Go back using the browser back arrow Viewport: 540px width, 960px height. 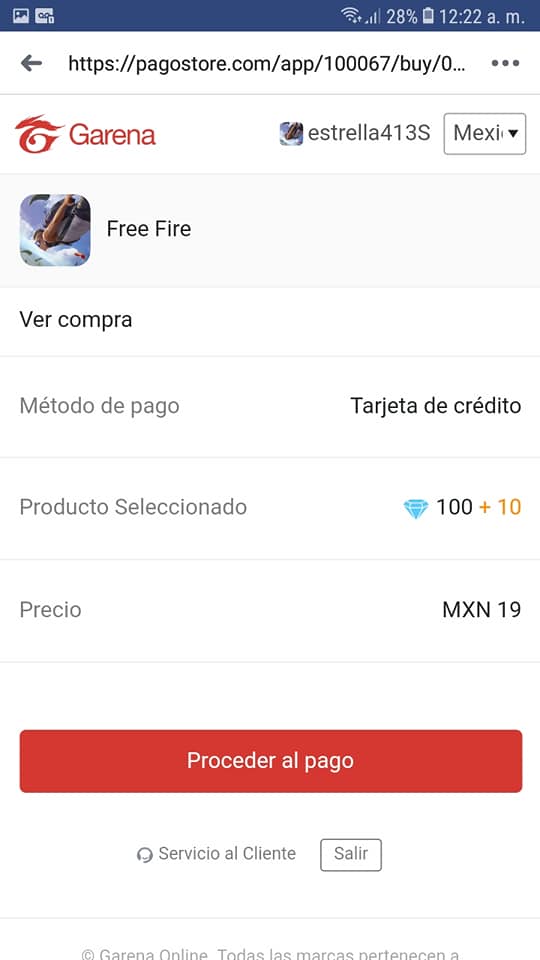(31, 63)
